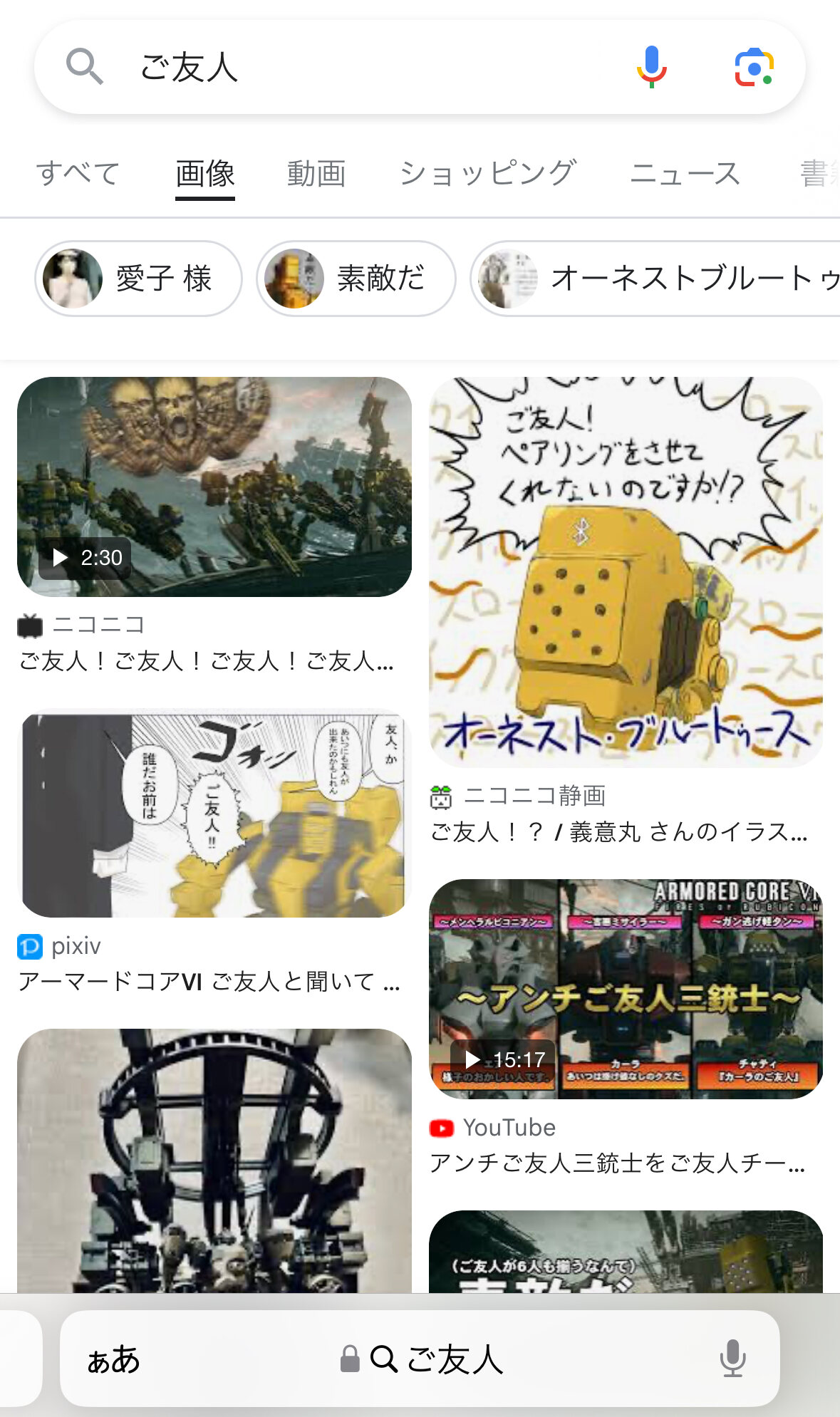This screenshot has width=840, height=1417.
Task: Start voice search with the Google microphone
Action: (x=651, y=68)
